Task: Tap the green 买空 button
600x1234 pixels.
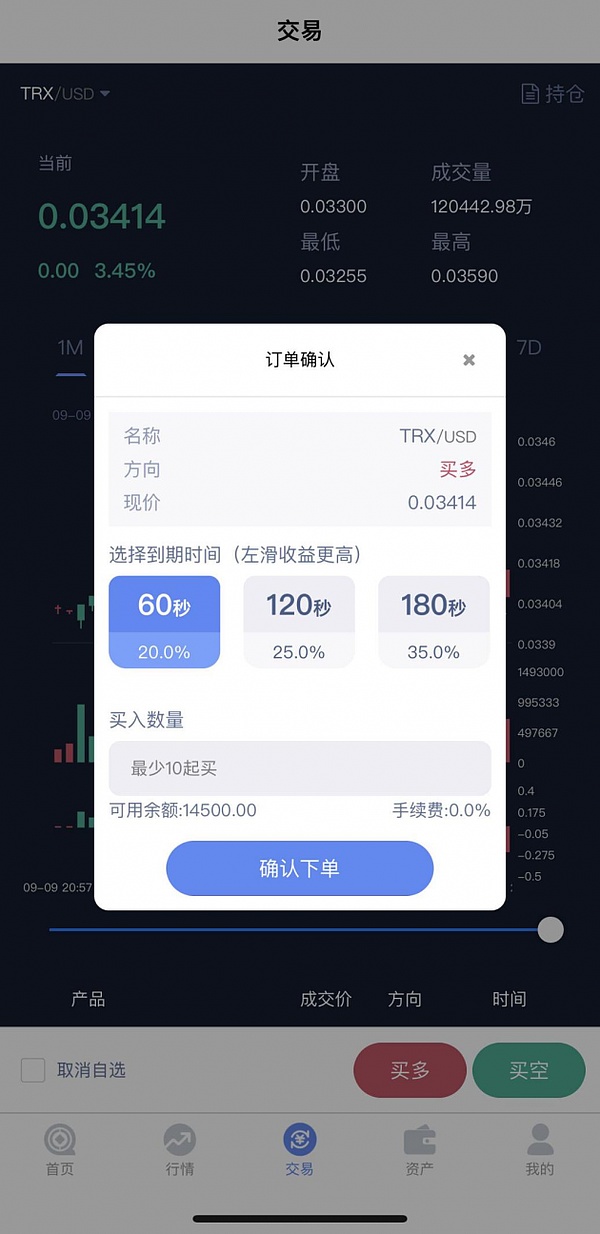Action: pos(528,1070)
